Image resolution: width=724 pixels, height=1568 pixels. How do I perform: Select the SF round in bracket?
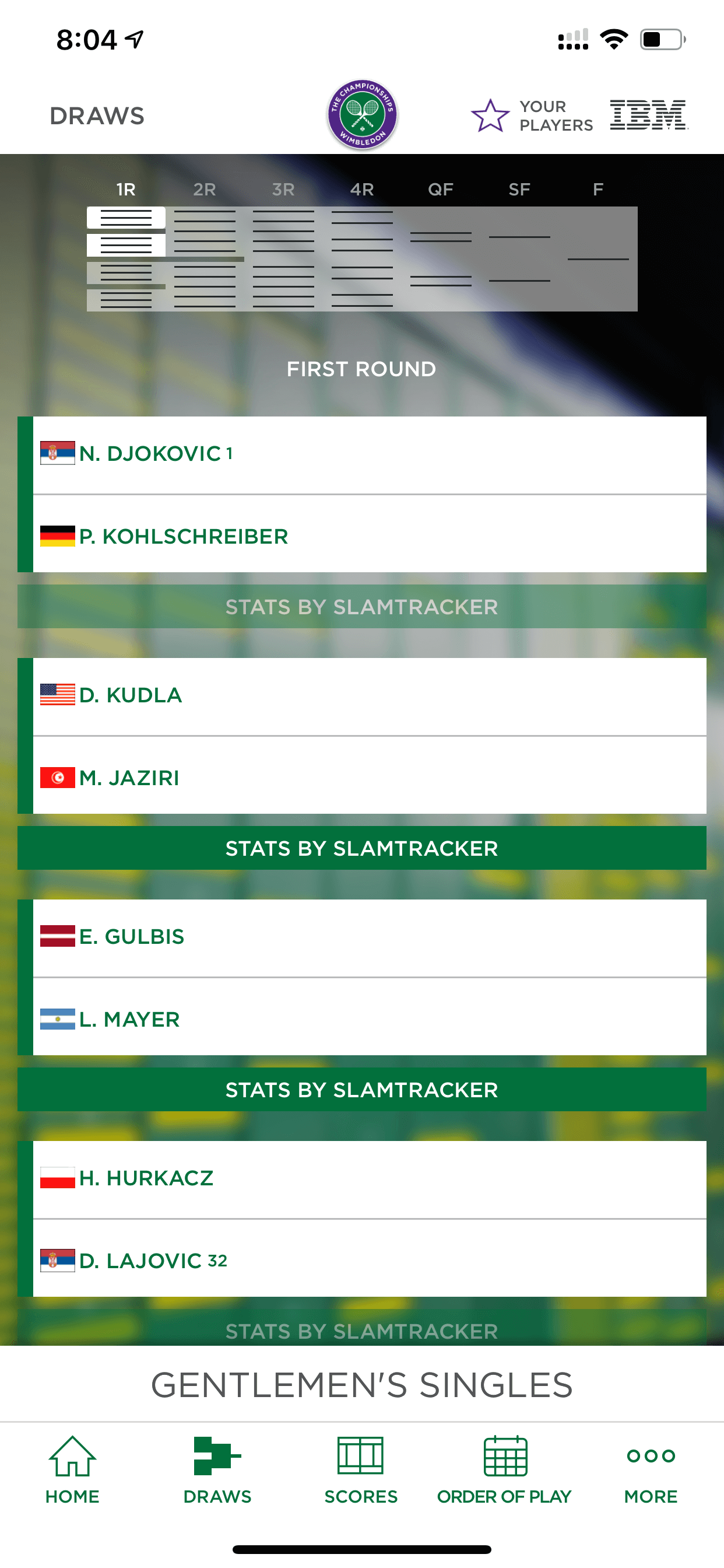click(x=519, y=190)
